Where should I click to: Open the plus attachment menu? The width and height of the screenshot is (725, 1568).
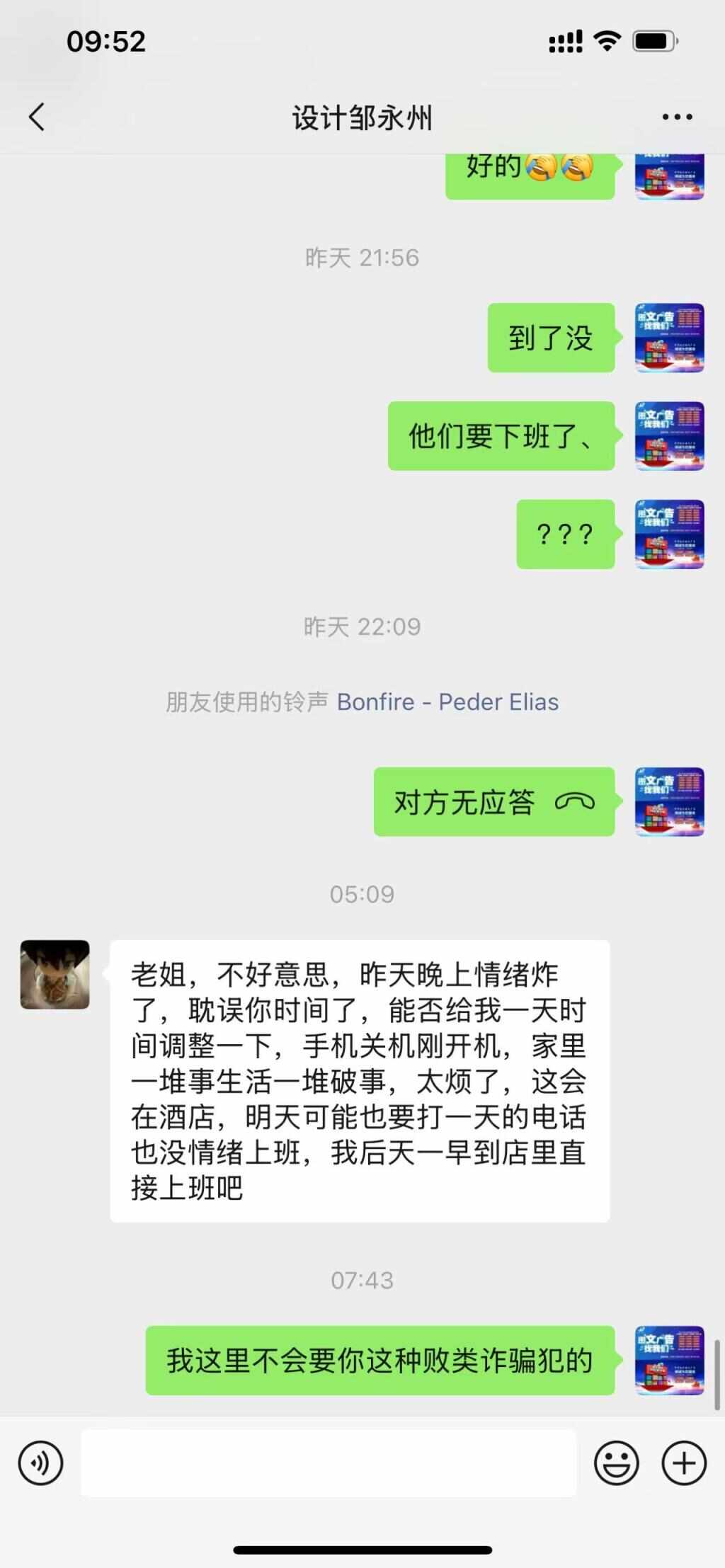pyautogui.click(x=683, y=1463)
